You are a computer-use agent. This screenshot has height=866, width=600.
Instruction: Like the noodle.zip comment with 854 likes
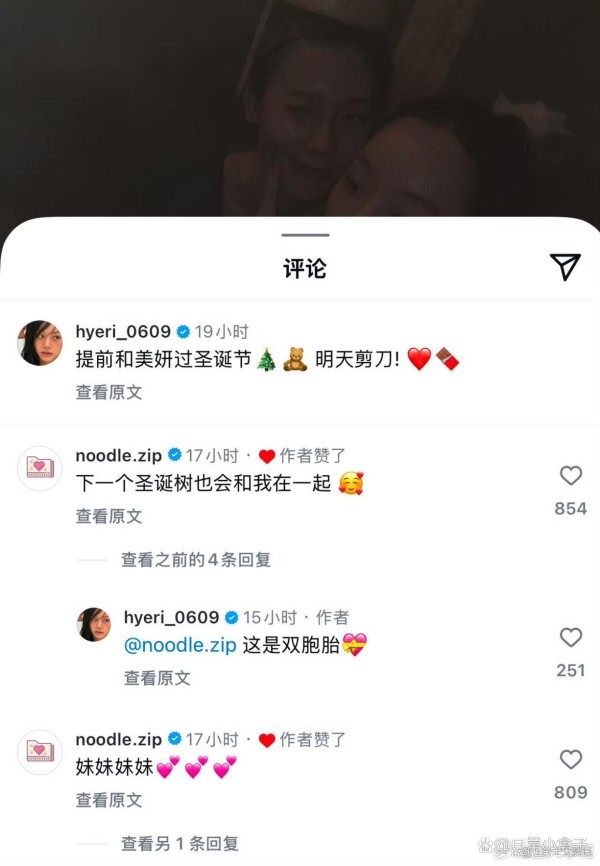click(570, 476)
